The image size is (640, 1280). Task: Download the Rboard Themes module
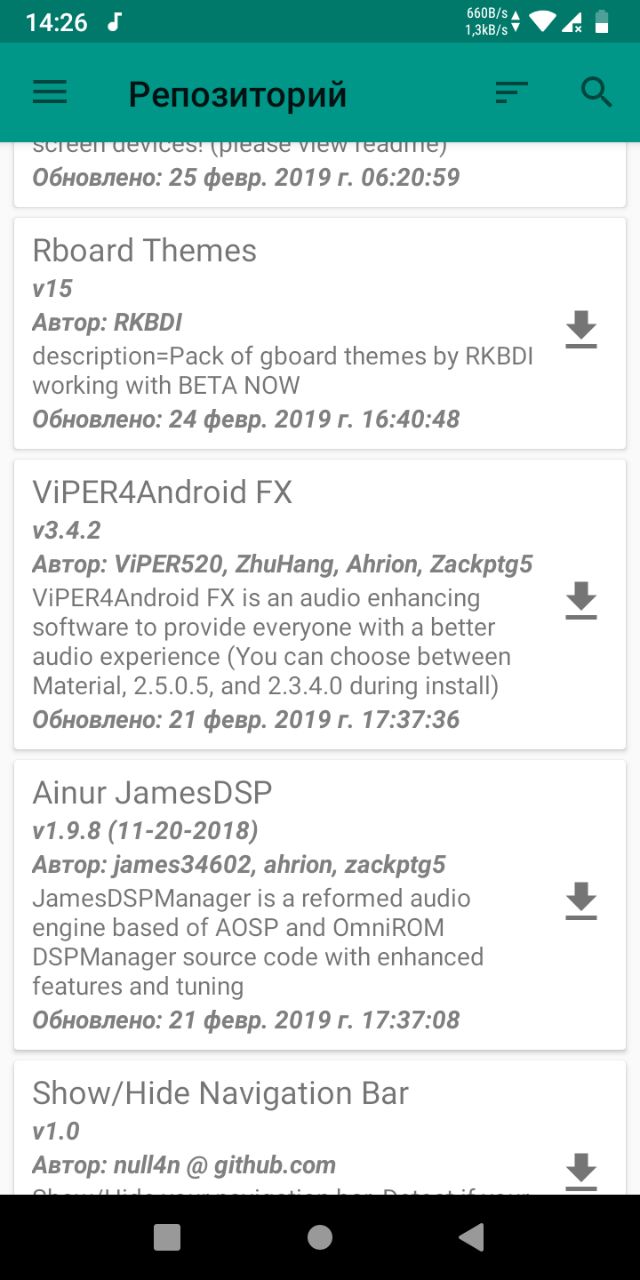click(x=581, y=329)
